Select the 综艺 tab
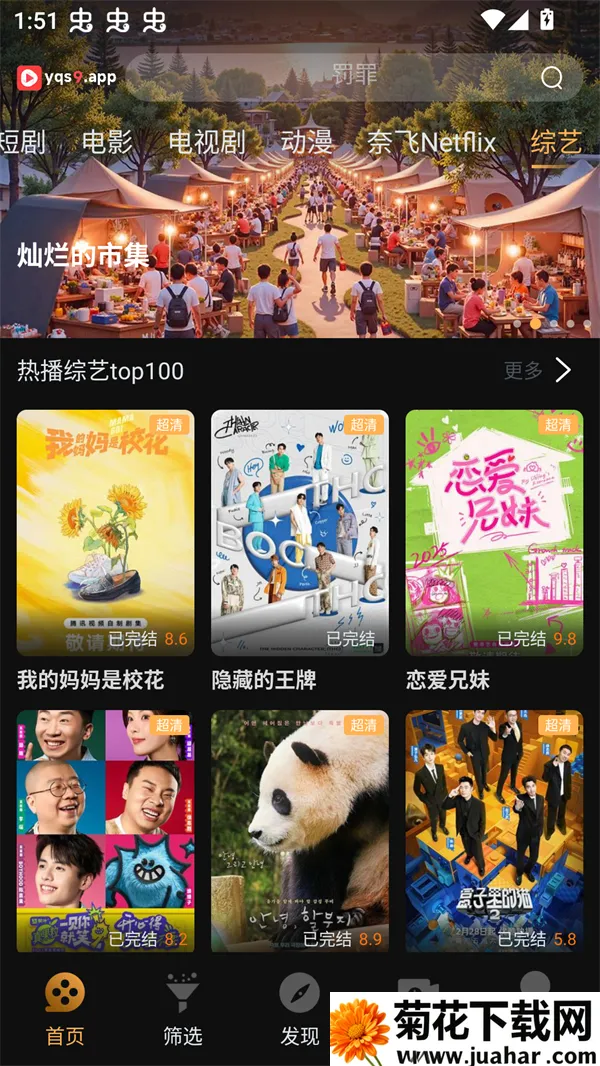600x1066 pixels. [x=556, y=142]
